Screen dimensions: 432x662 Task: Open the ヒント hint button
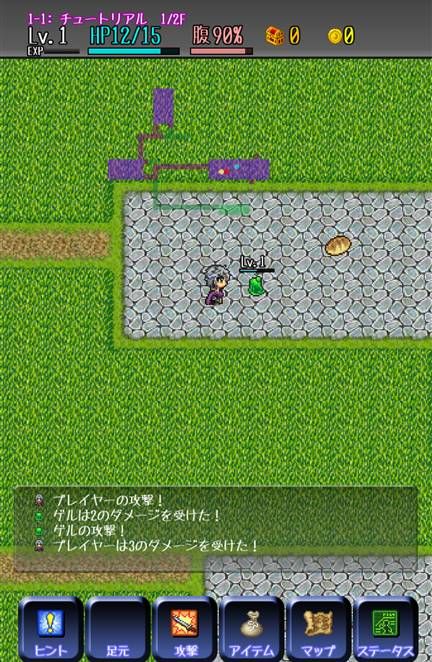[x=50, y=629]
